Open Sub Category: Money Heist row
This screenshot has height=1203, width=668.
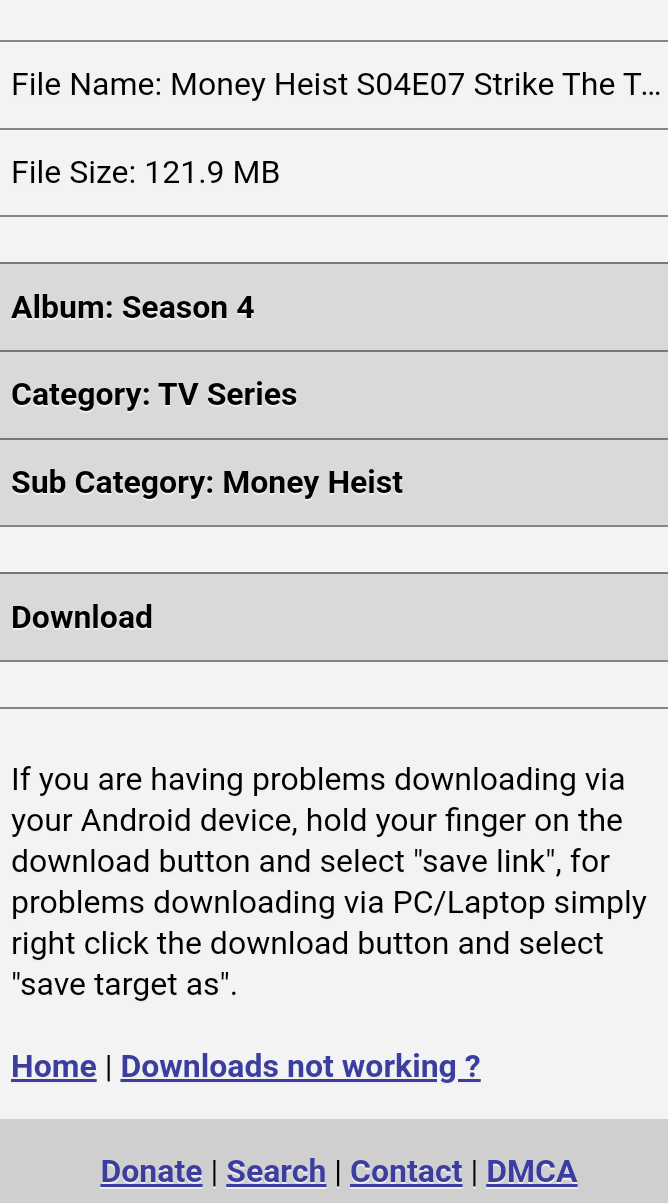tap(334, 483)
